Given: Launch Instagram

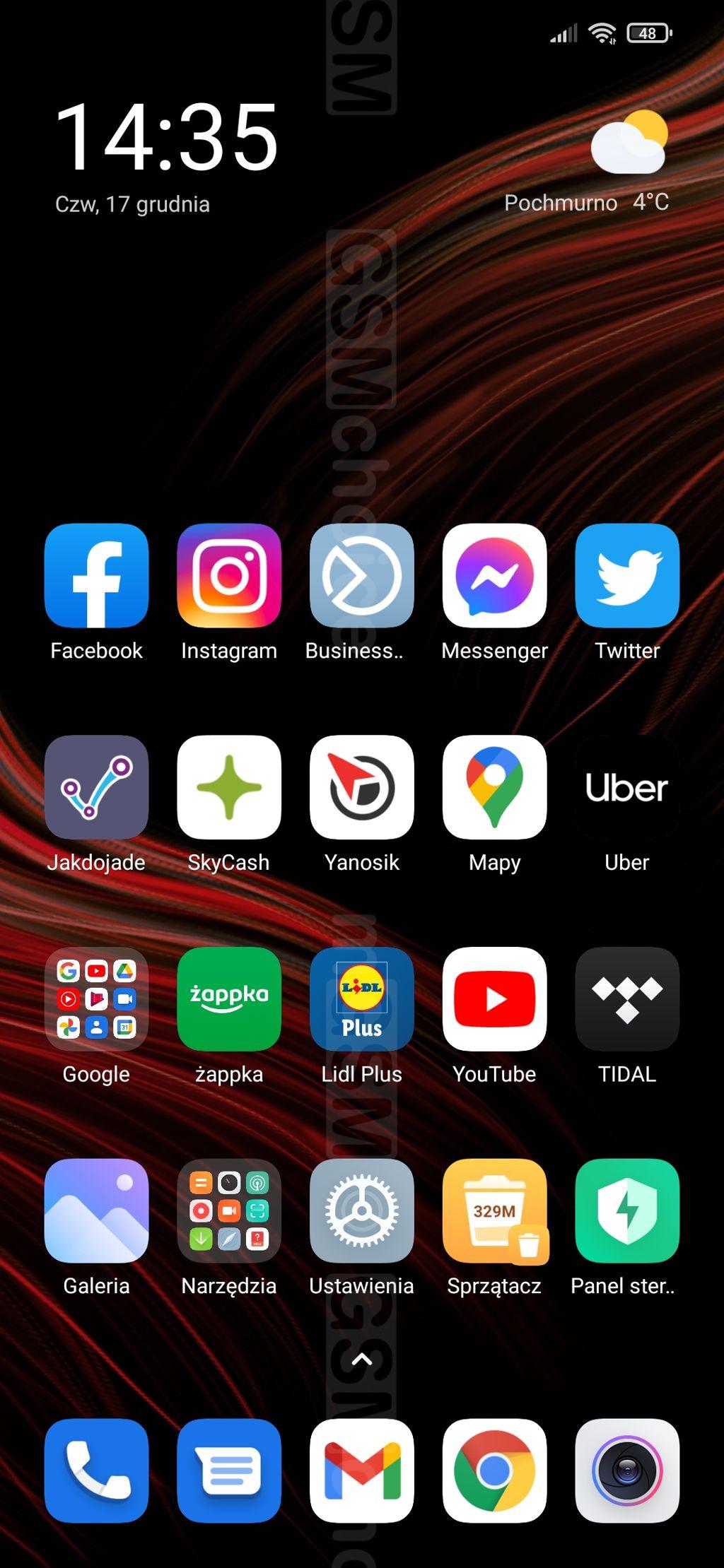Looking at the screenshot, I should click(229, 575).
